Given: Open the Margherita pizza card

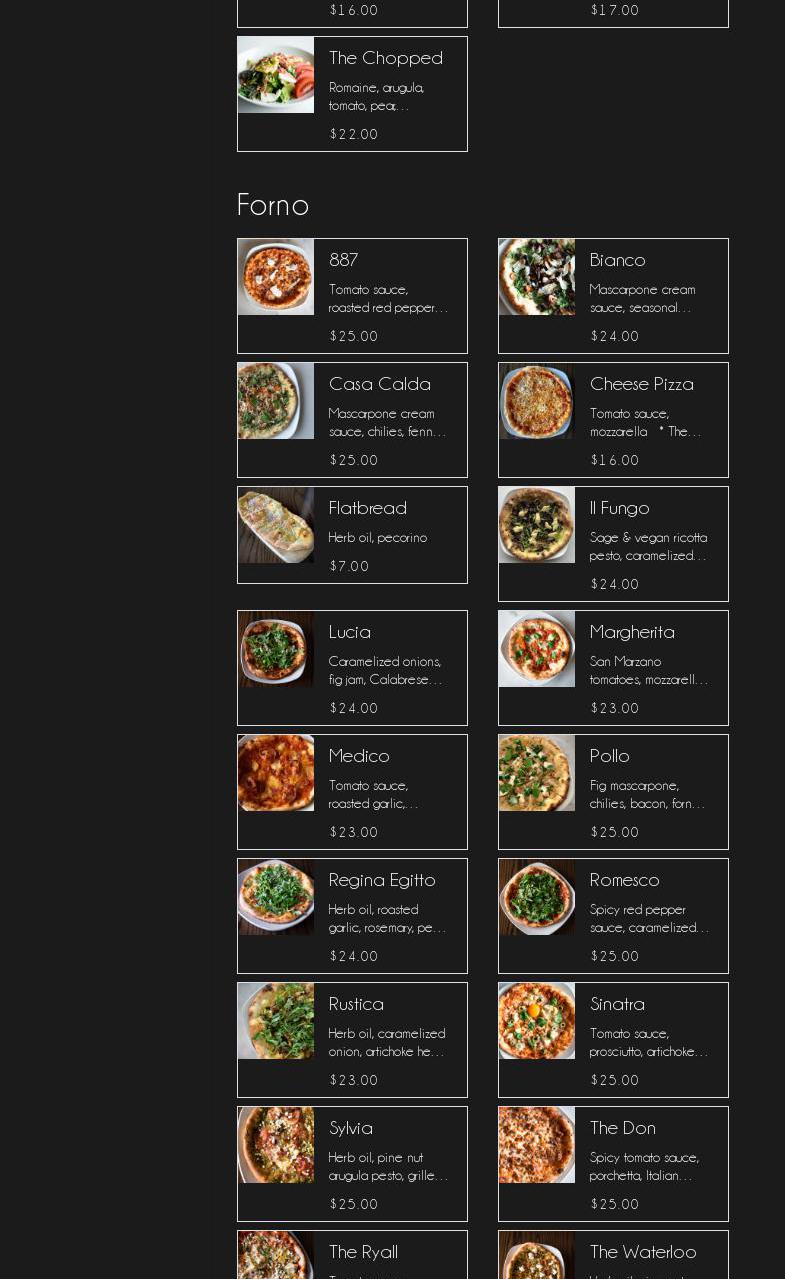Looking at the screenshot, I should pyautogui.click(x=613, y=668).
